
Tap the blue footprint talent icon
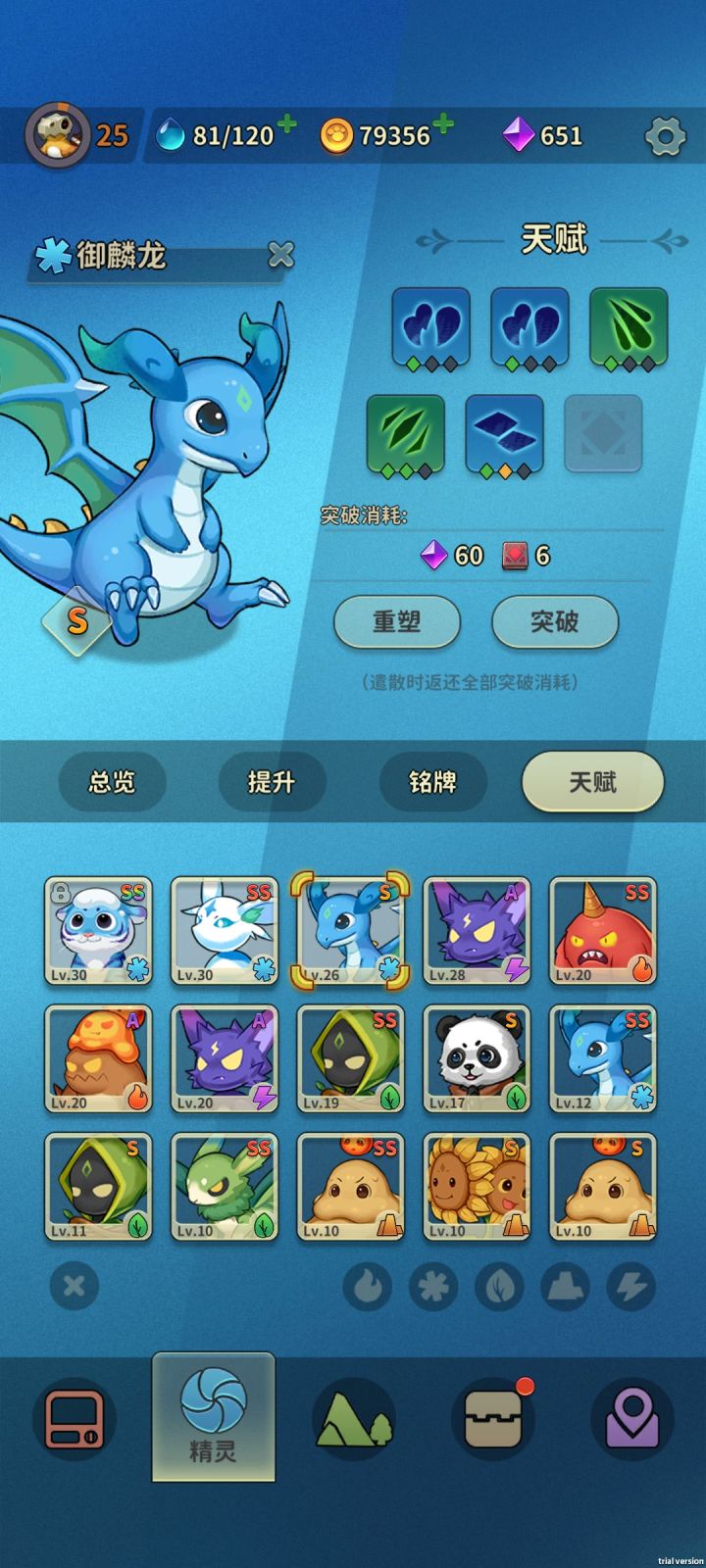(x=431, y=328)
